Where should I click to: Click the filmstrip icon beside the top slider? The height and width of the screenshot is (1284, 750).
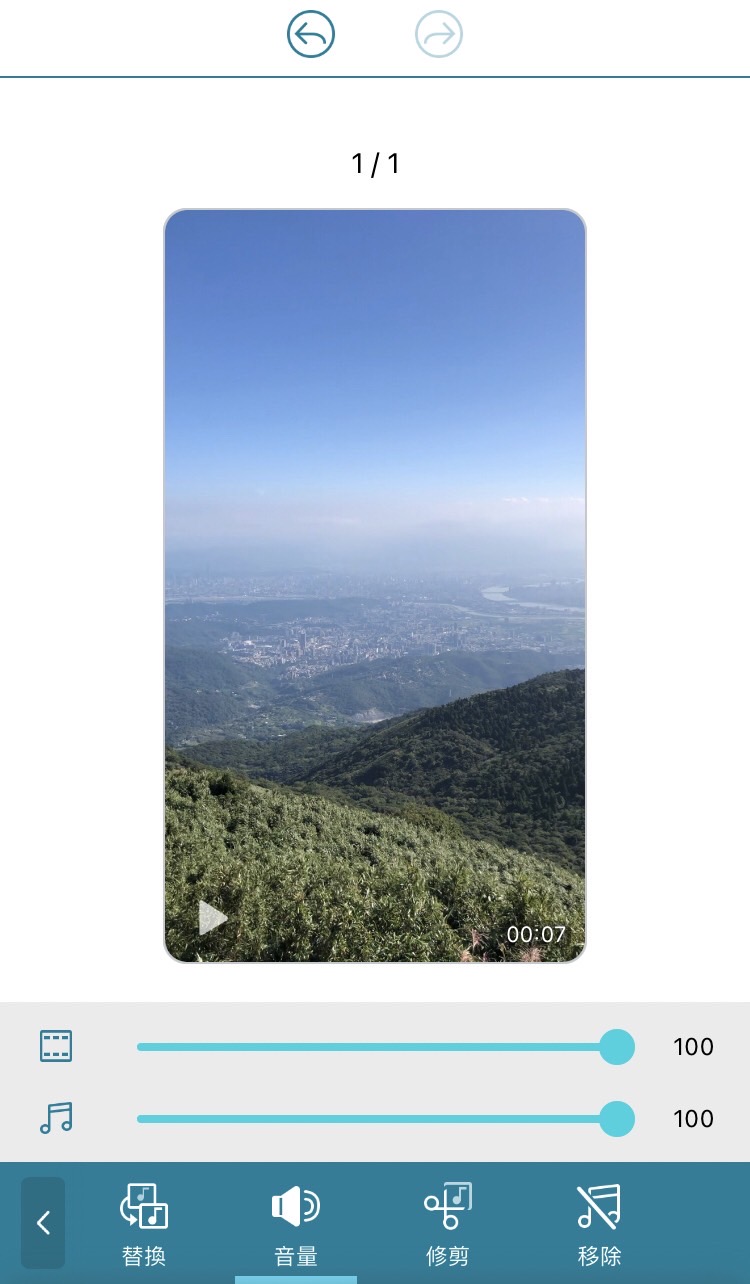point(56,1046)
